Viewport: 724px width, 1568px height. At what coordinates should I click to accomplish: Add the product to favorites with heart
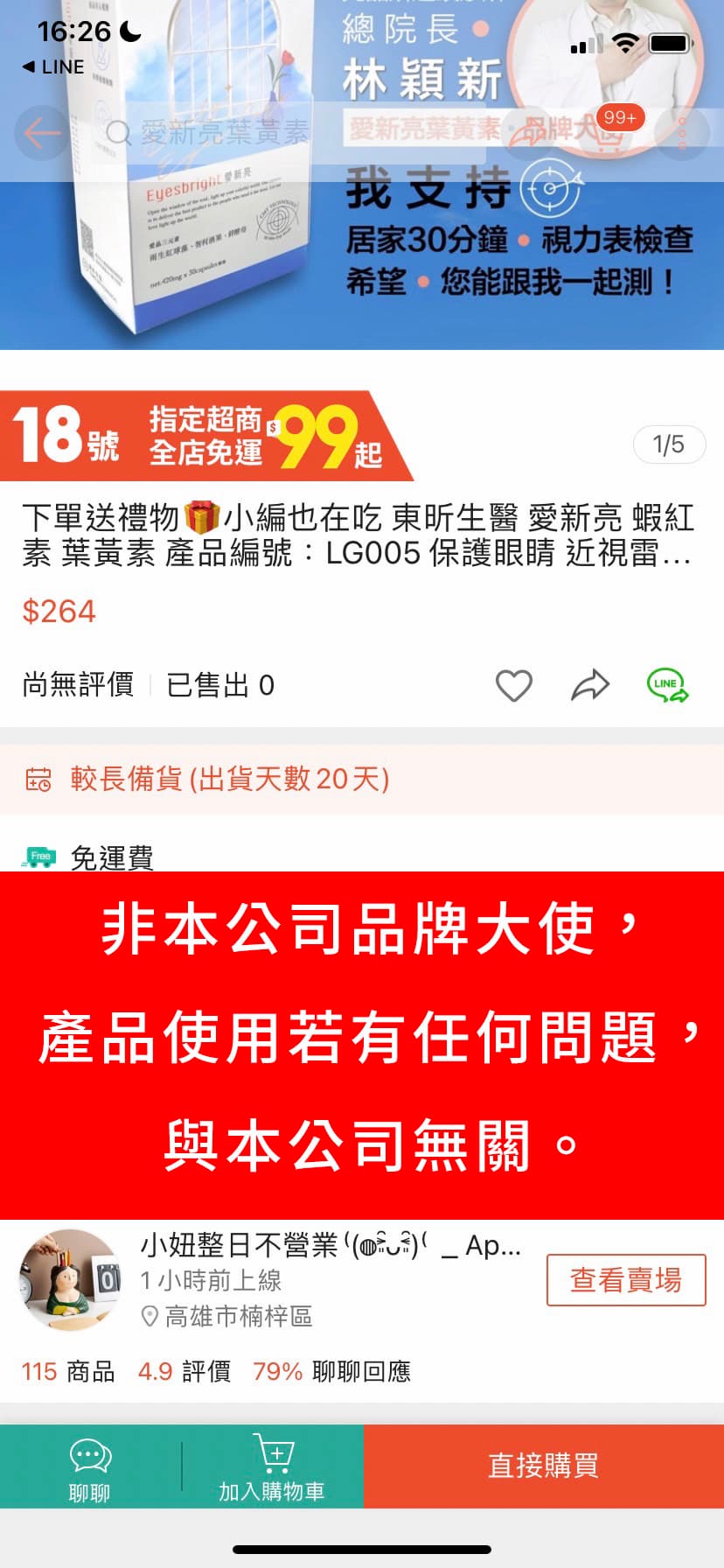(x=513, y=686)
